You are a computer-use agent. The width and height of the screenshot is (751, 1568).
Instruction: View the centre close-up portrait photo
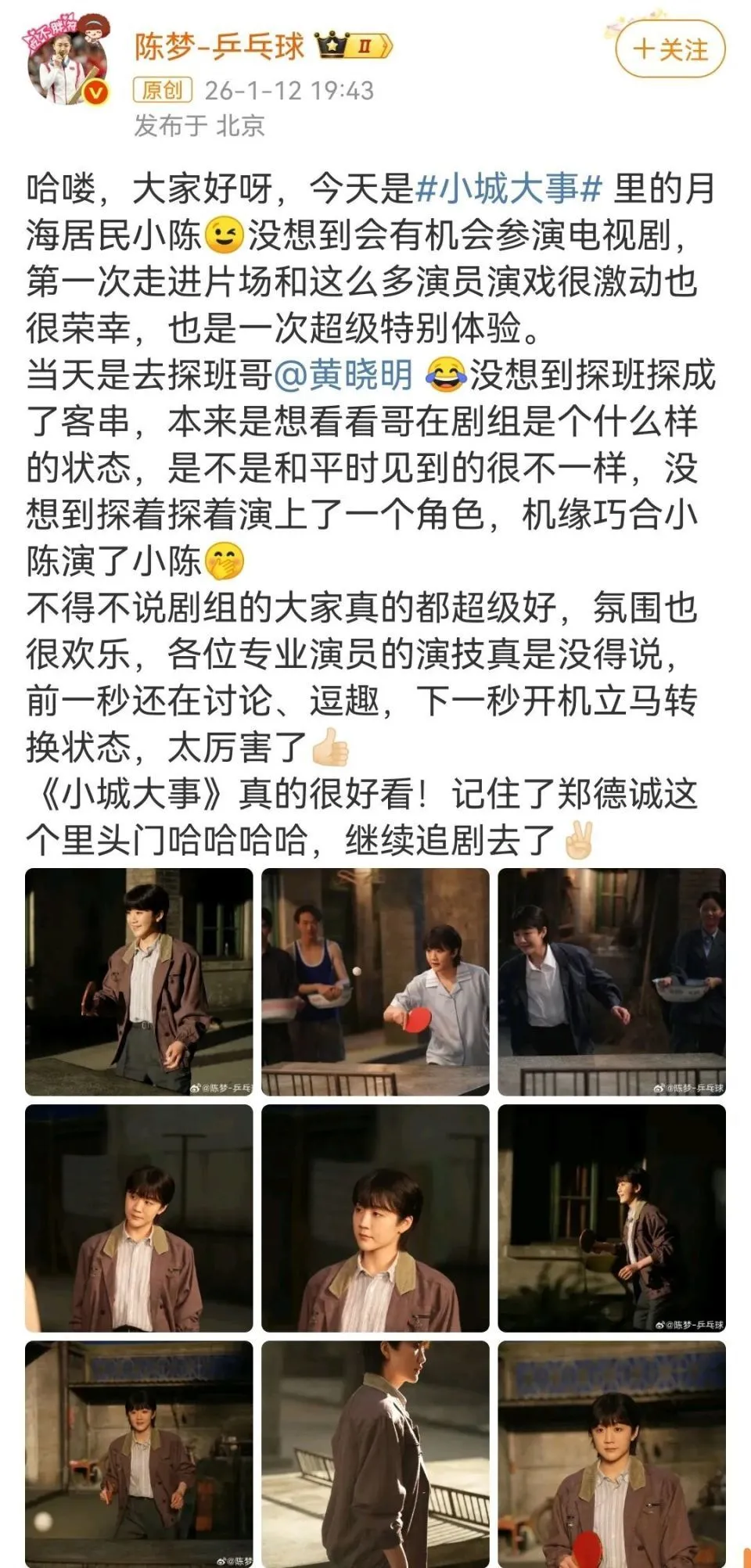click(x=375, y=1218)
